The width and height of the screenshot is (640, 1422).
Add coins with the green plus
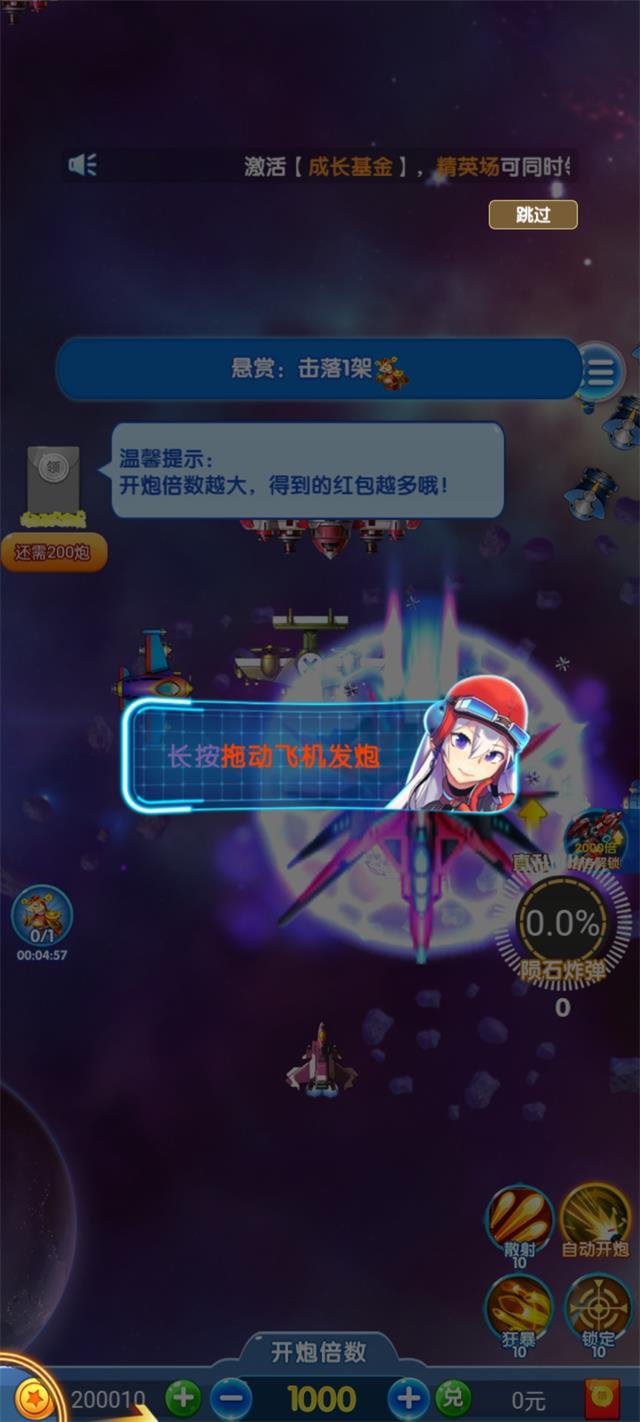[182, 1397]
